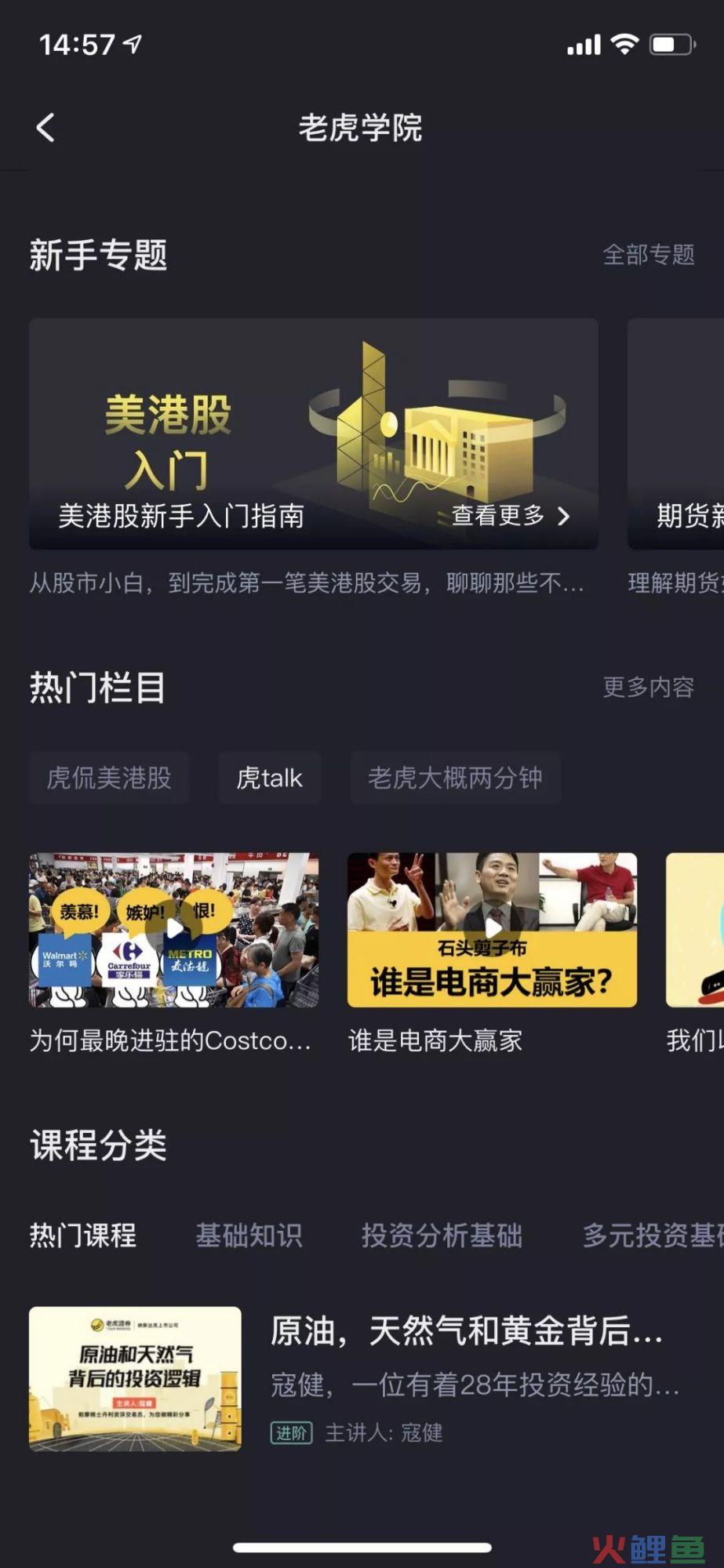
Task: Select the 虎侃美港股 chip
Action: 109,778
